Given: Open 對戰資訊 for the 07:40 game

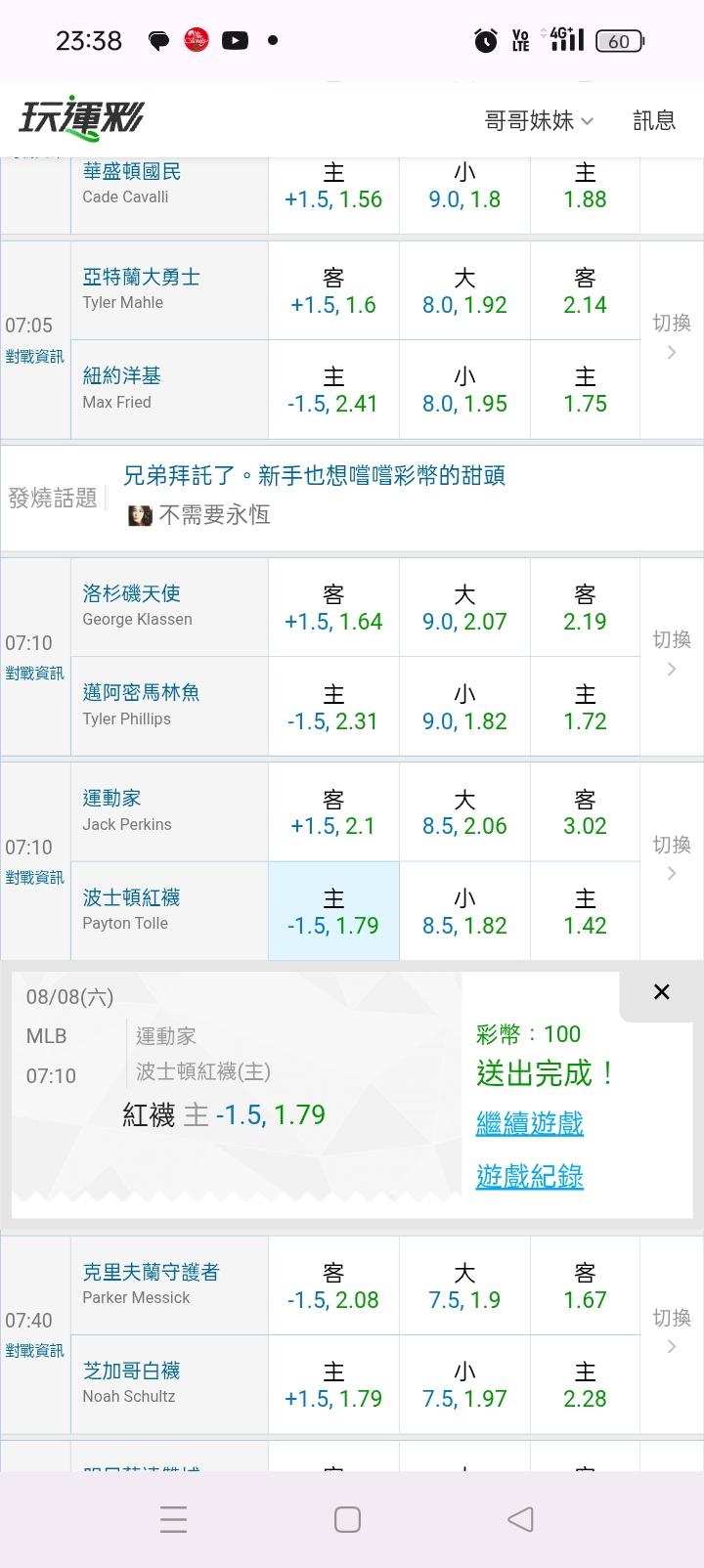Looking at the screenshot, I should pos(34,1350).
